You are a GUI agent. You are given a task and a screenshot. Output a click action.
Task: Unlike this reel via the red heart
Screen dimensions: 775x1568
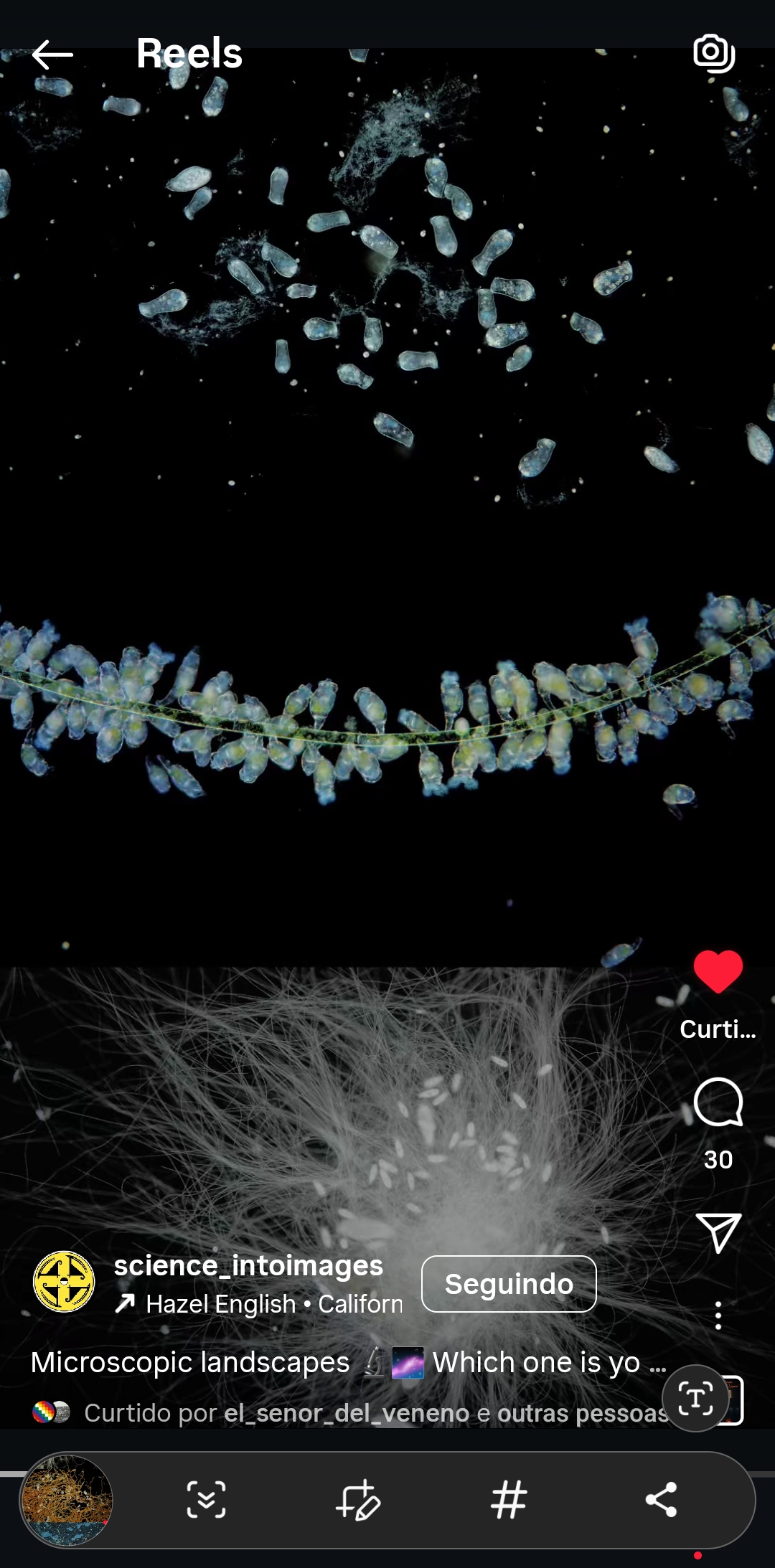(x=718, y=971)
